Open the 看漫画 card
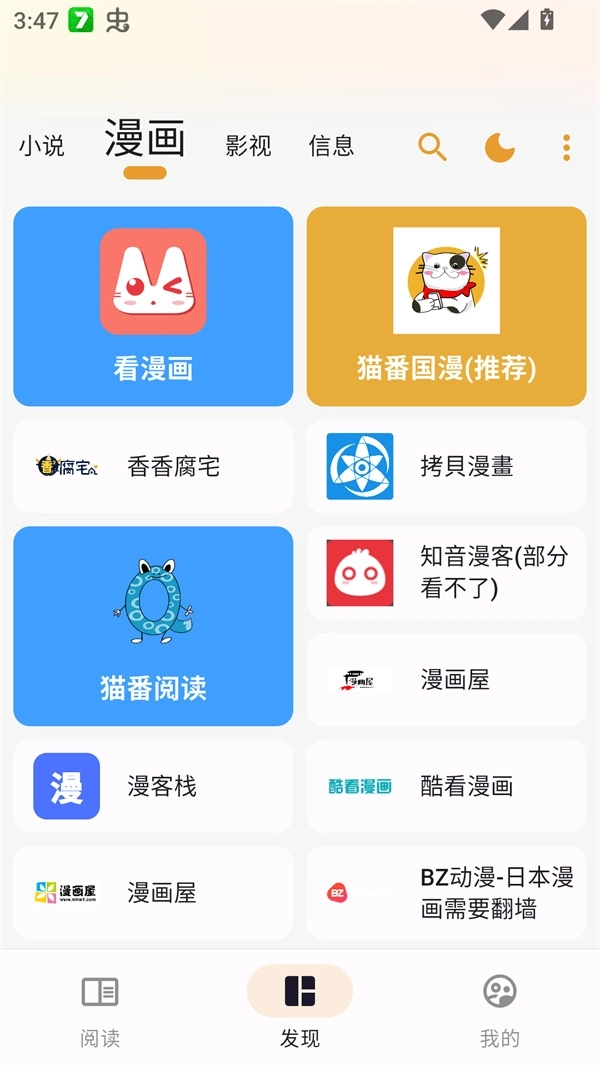 click(x=153, y=306)
